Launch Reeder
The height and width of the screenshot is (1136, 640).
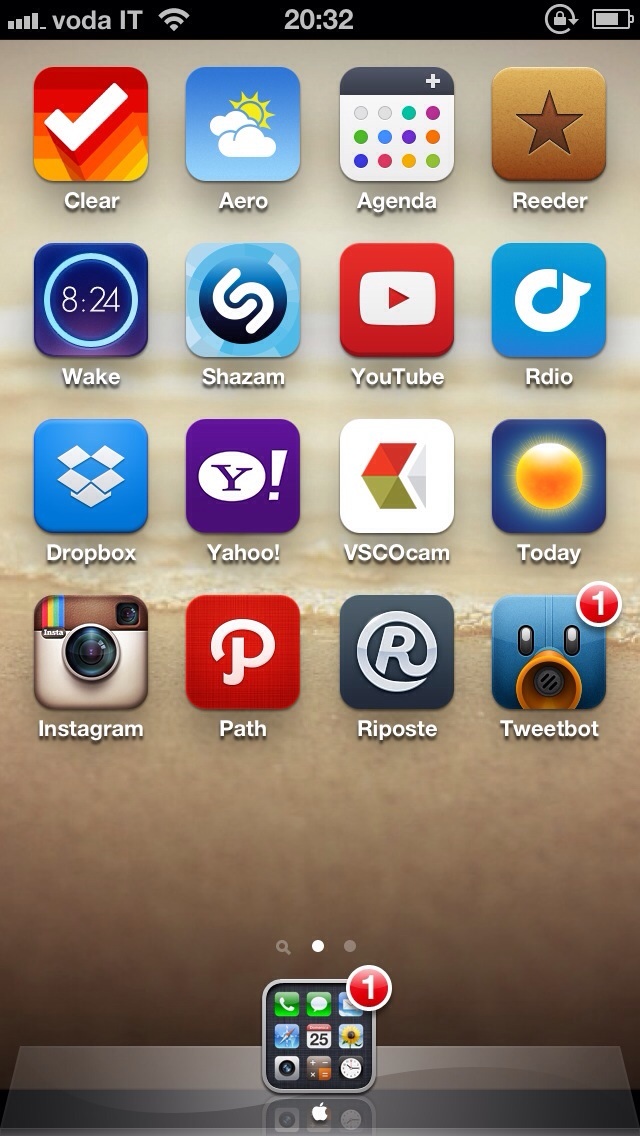(x=549, y=124)
